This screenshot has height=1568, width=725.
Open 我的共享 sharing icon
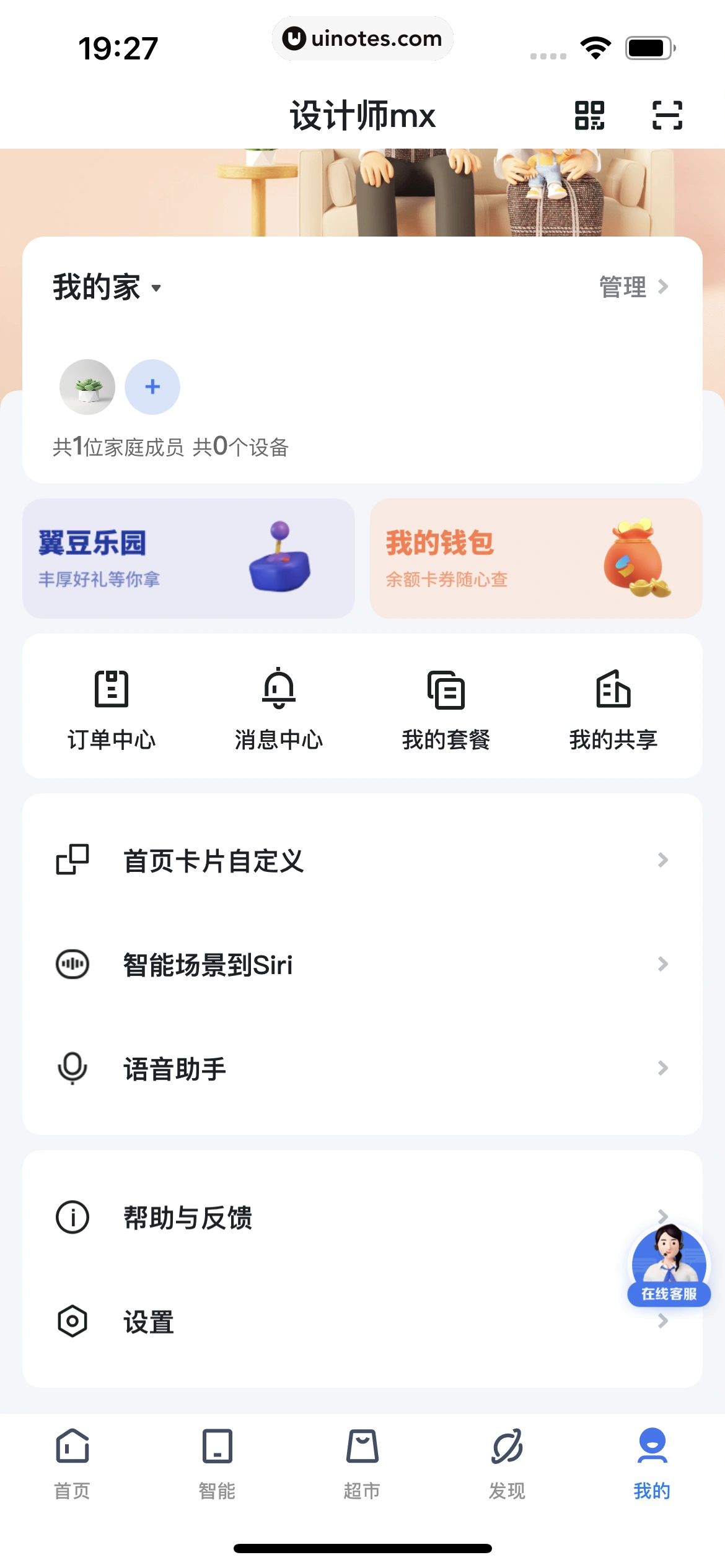coord(614,689)
